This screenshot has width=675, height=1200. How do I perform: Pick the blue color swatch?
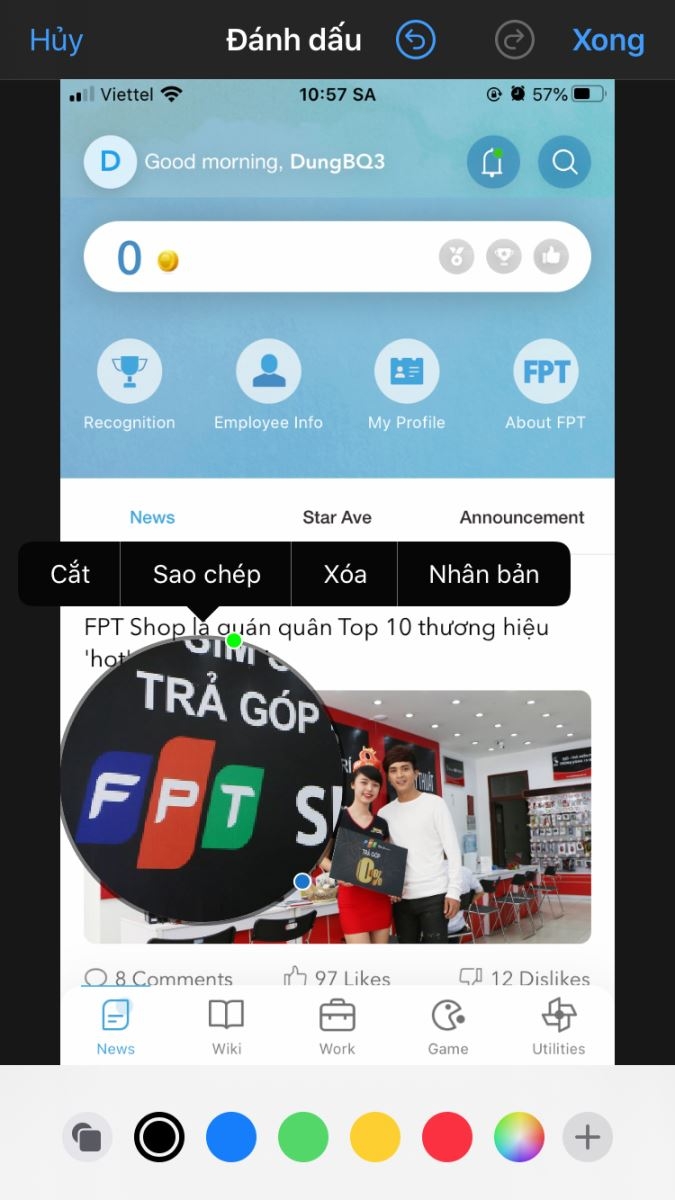tap(231, 1137)
